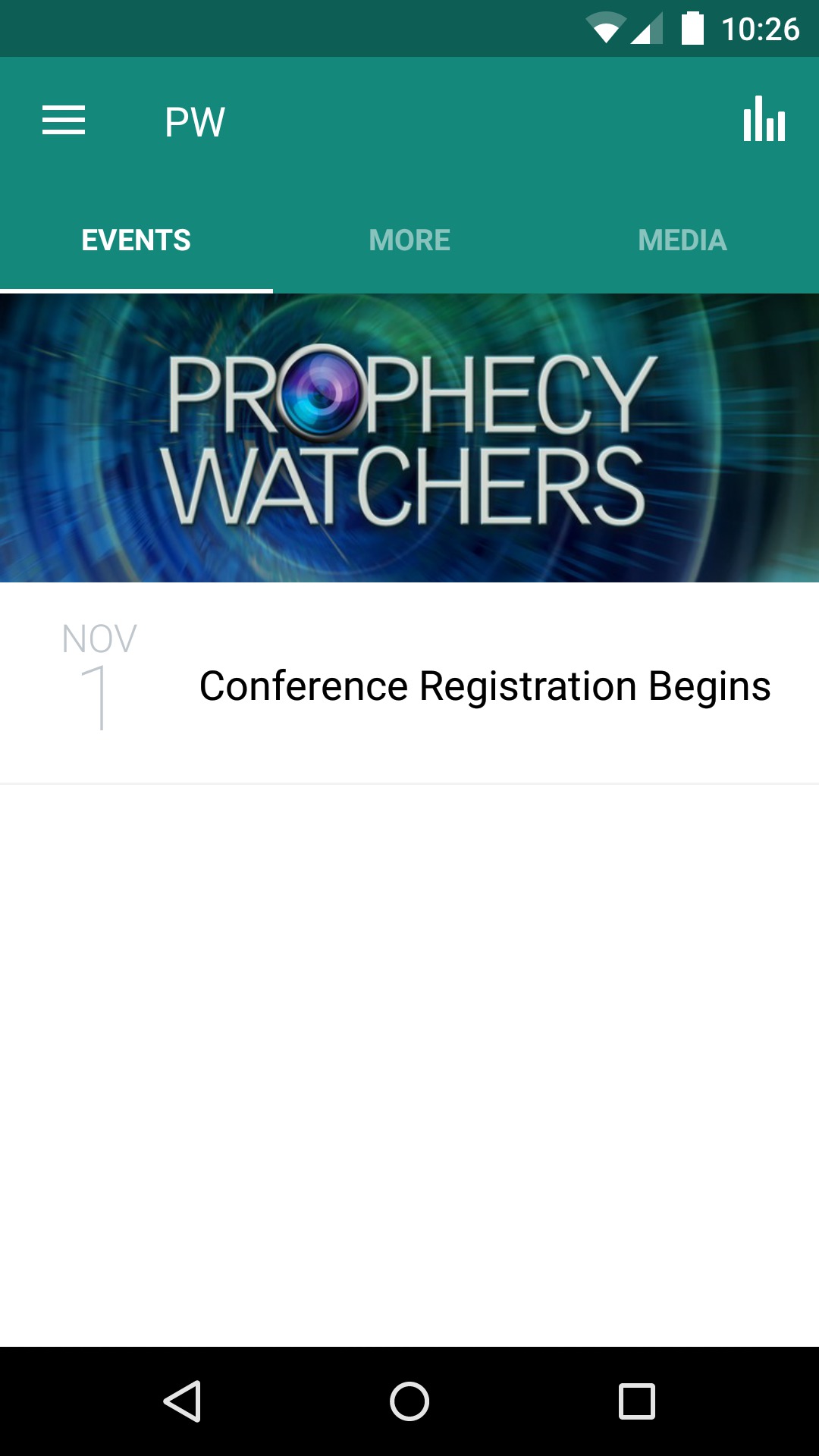
Task: Tap the cellular signal icon
Action: 648,29
